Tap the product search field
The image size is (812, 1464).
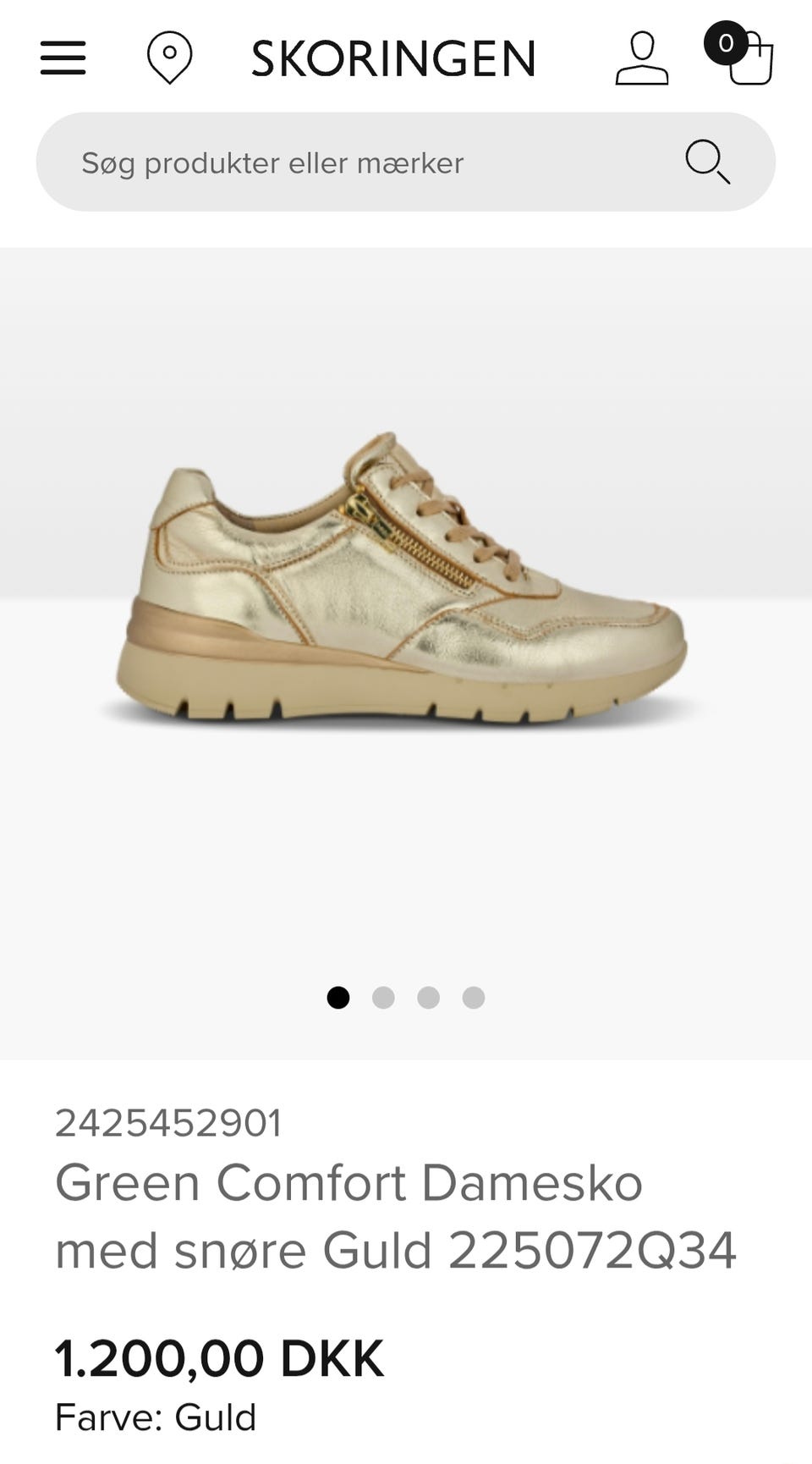coord(406,162)
